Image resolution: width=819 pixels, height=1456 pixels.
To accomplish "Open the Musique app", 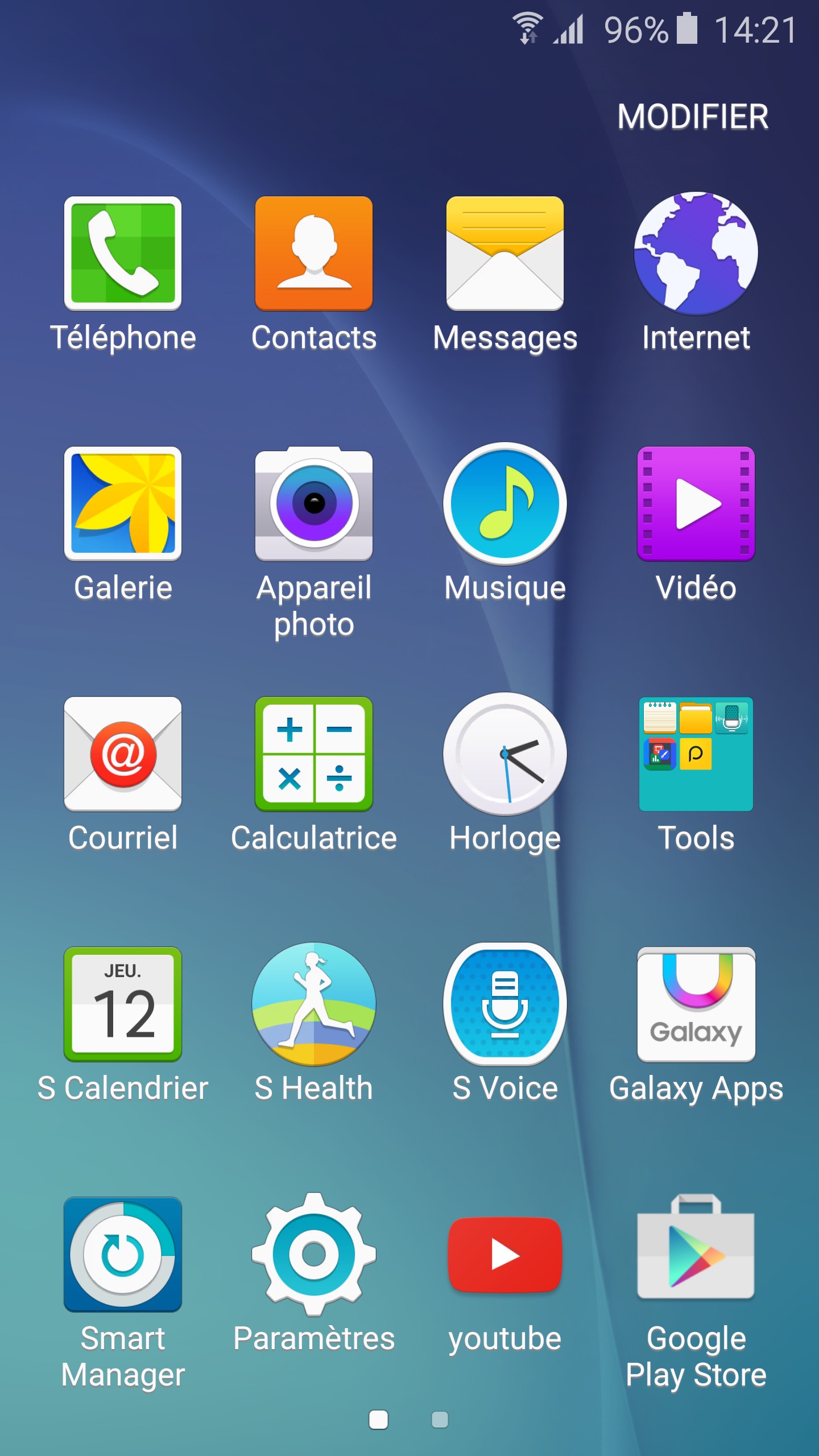I will pyautogui.click(x=505, y=504).
